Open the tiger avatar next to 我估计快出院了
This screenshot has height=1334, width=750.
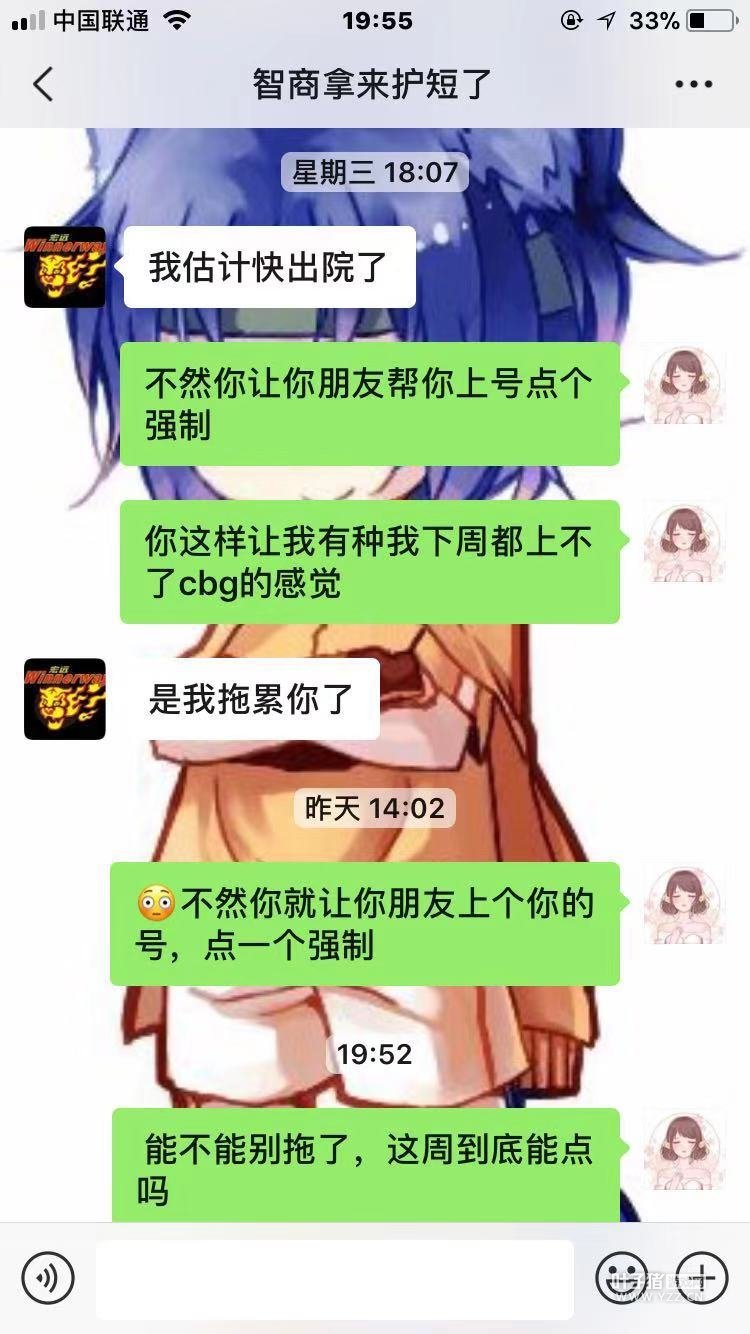(65, 266)
